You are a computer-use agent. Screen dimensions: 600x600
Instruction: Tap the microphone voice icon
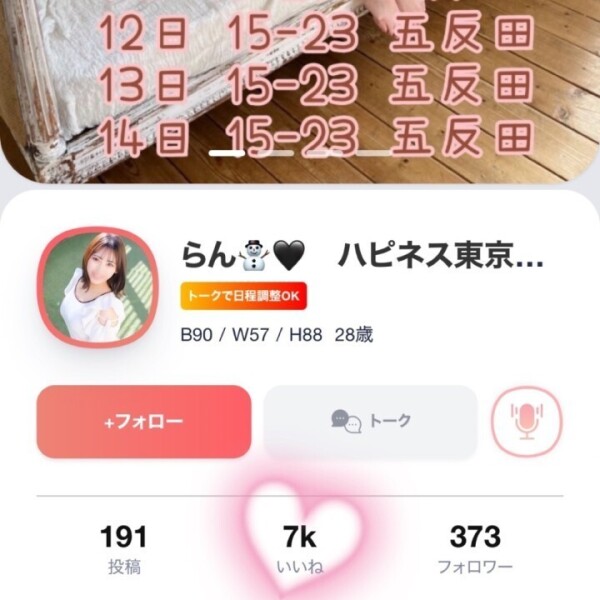(526, 421)
